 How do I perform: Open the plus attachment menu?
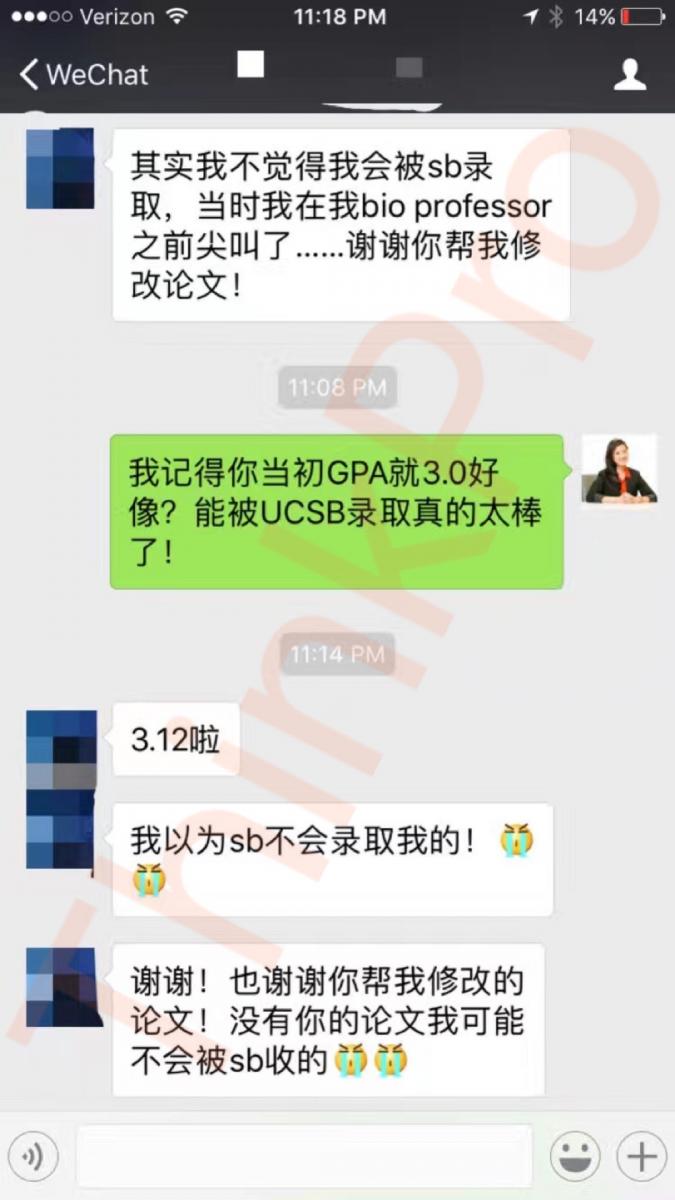pyautogui.click(x=641, y=1157)
